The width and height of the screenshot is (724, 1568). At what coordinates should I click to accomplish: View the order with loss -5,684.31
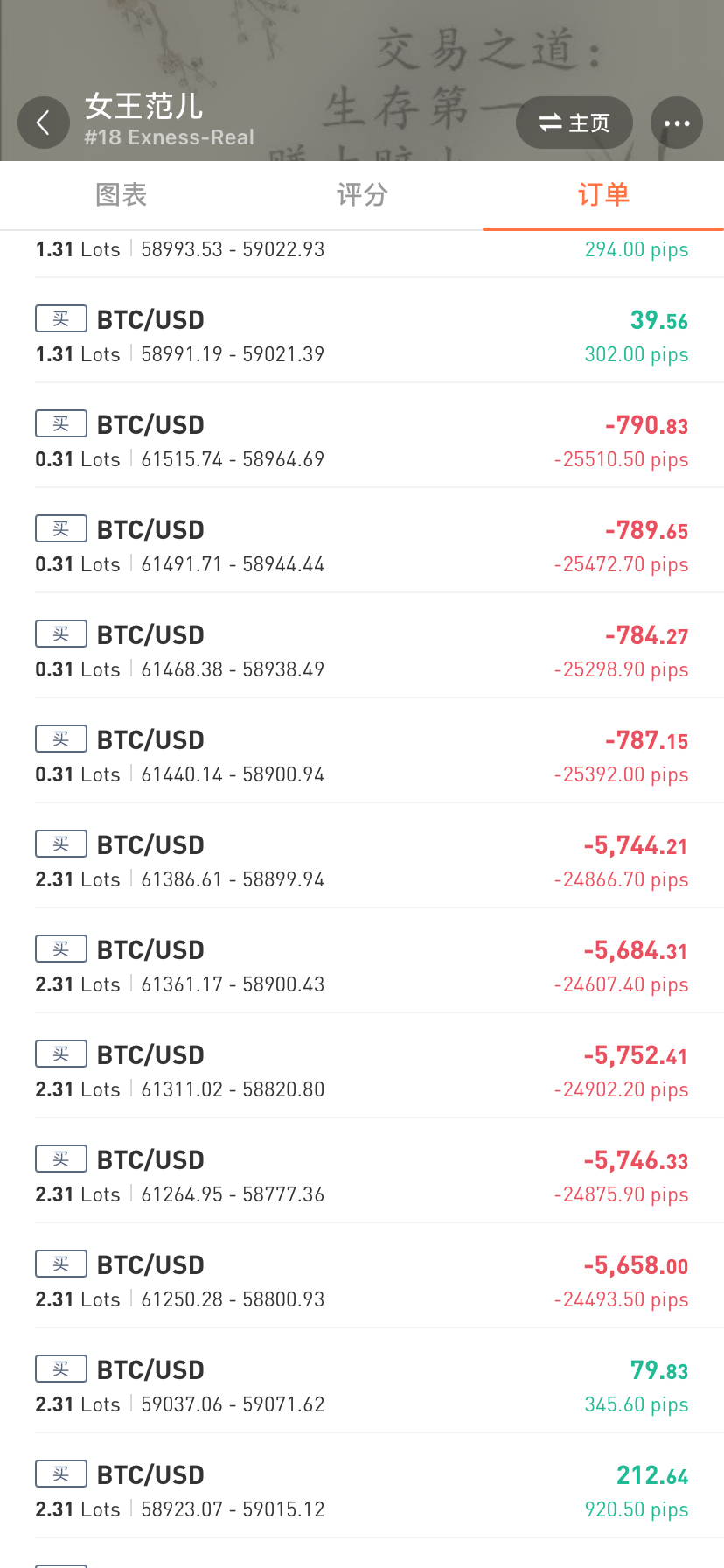[362, 966]
